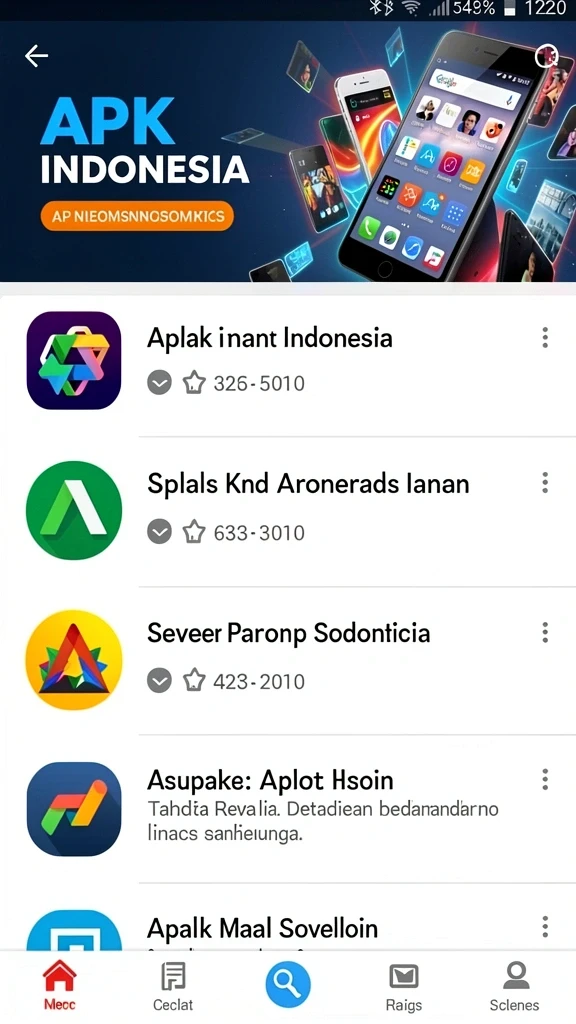The width and height of the screenshot is (576, 1024).
Task: Select the Seveer Paronp Sodonticia entry
Action: tap(288, 660)
